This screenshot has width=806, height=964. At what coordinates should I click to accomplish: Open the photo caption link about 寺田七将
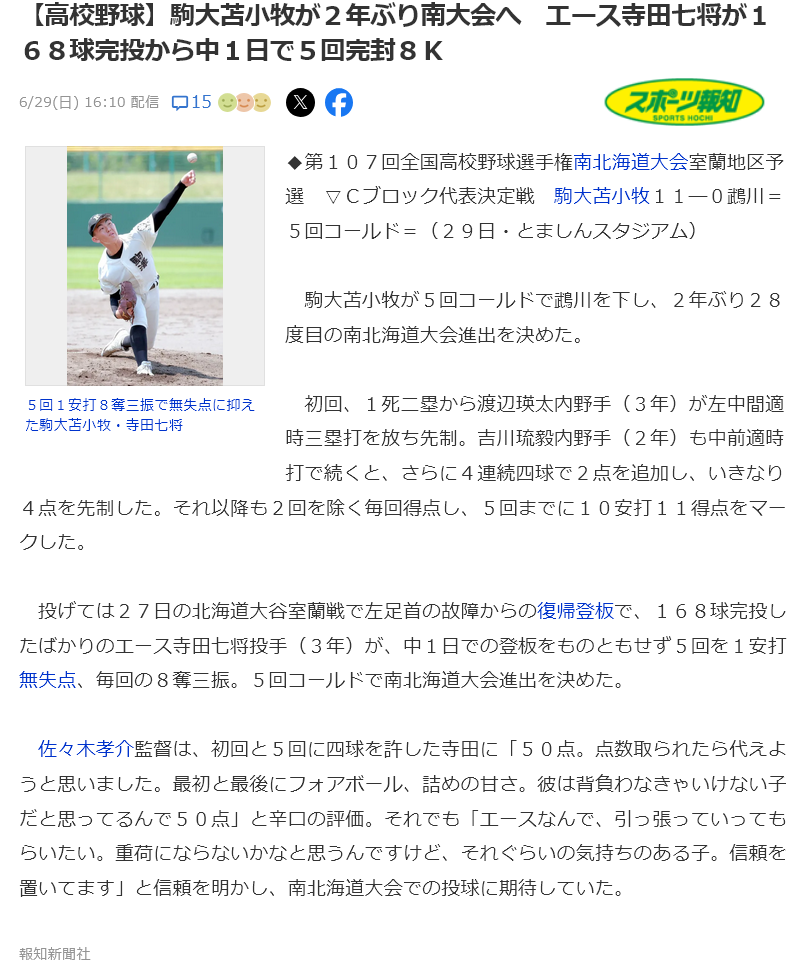coord(140,414)
